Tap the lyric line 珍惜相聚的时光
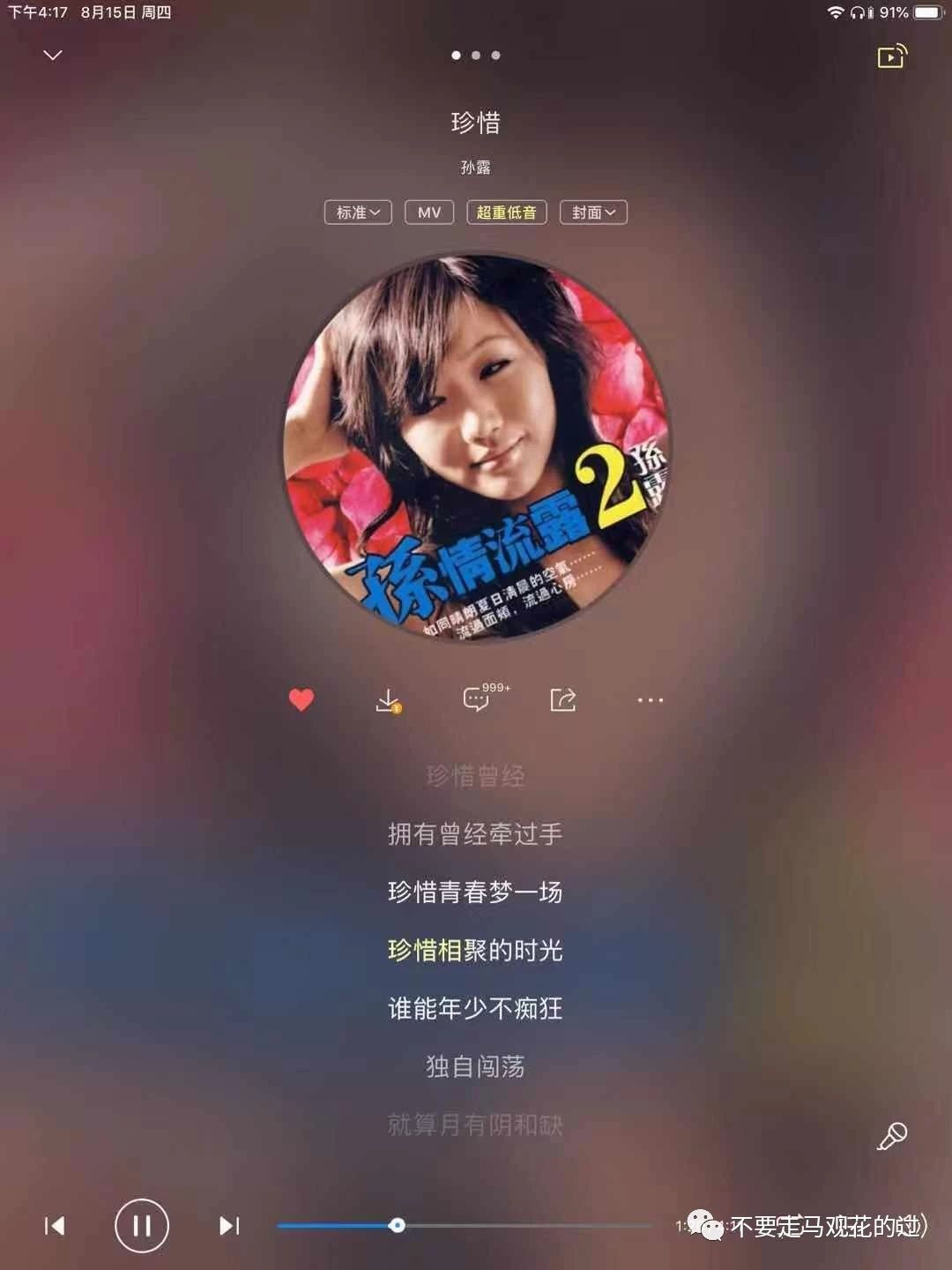 (x=476, y=952)
